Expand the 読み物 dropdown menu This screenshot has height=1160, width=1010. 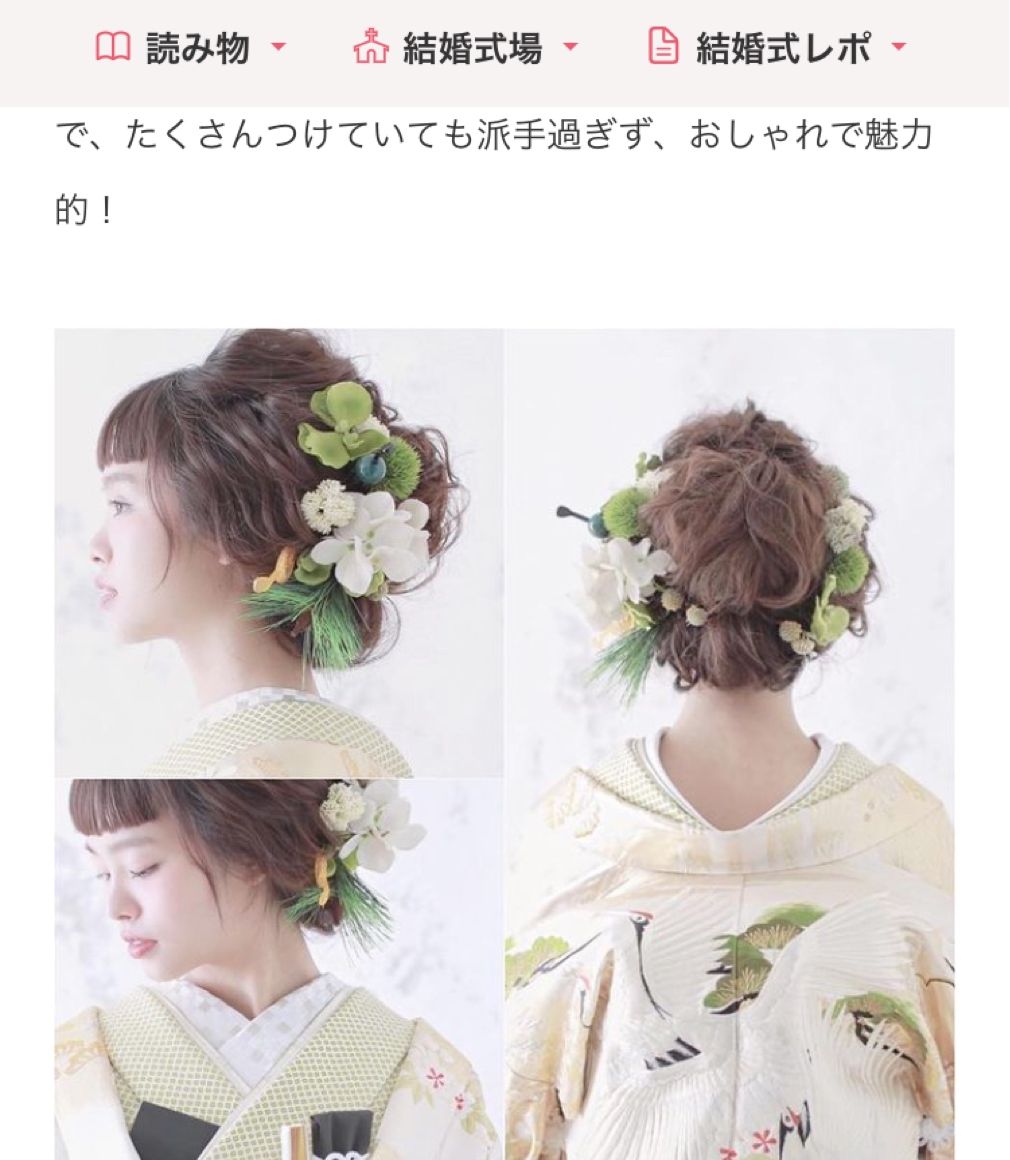point(191,47)
